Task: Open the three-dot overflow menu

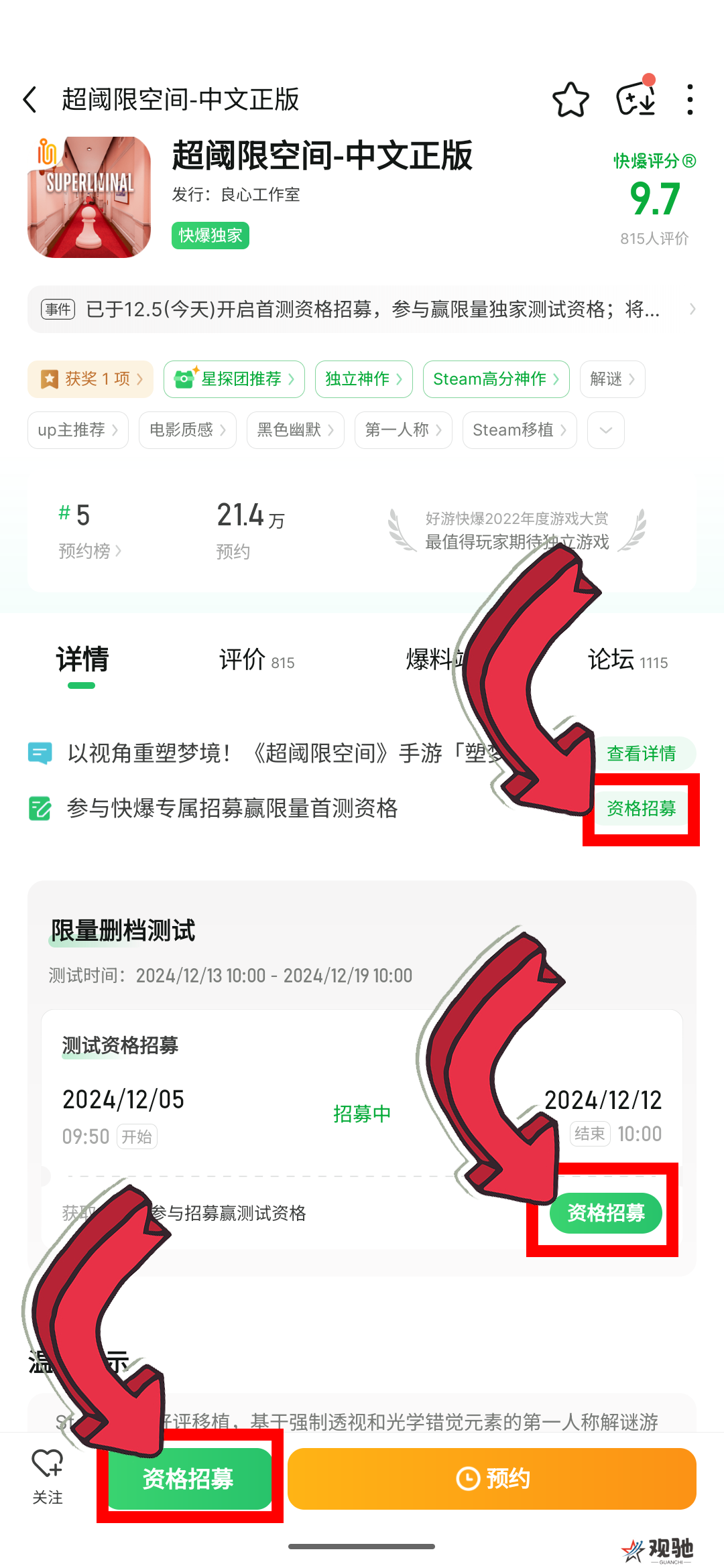Action: 690,100
